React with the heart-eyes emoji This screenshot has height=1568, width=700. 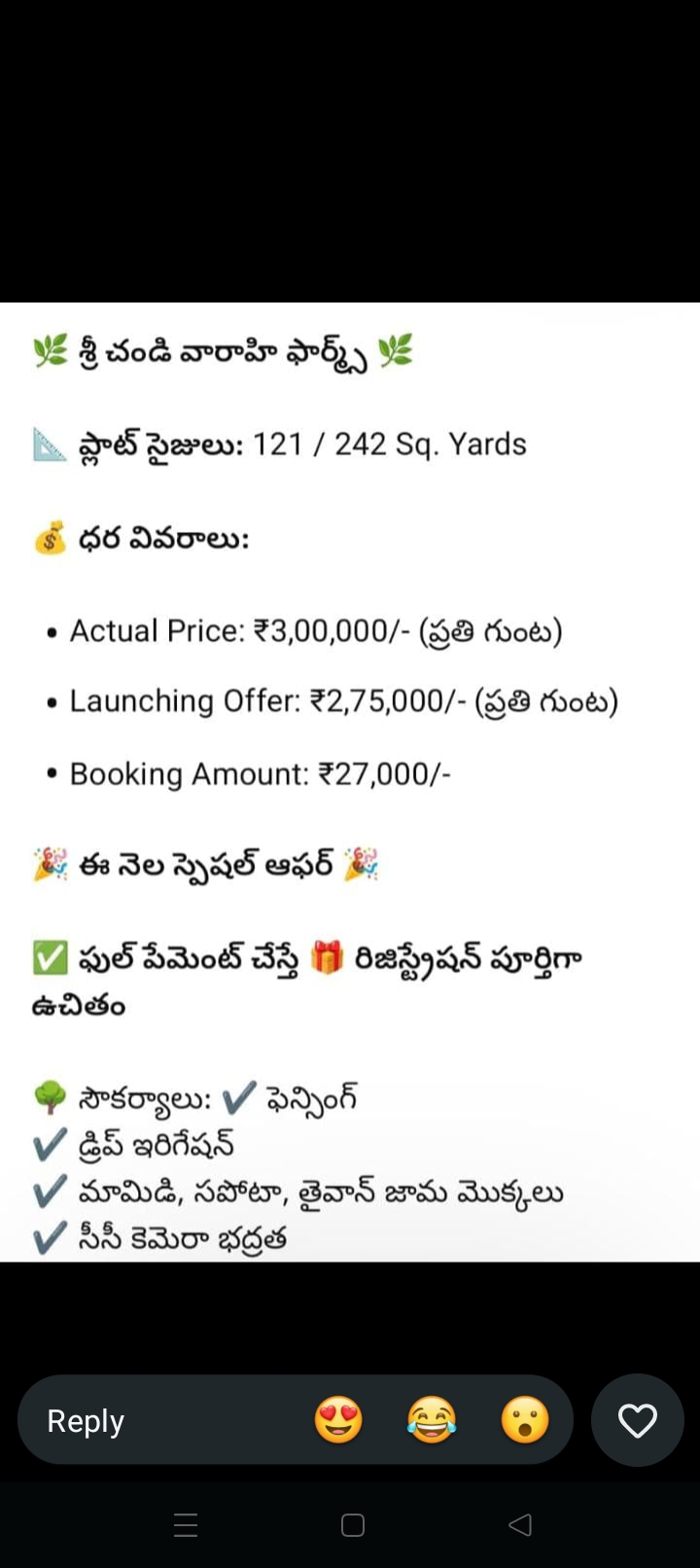(338, 1420)
